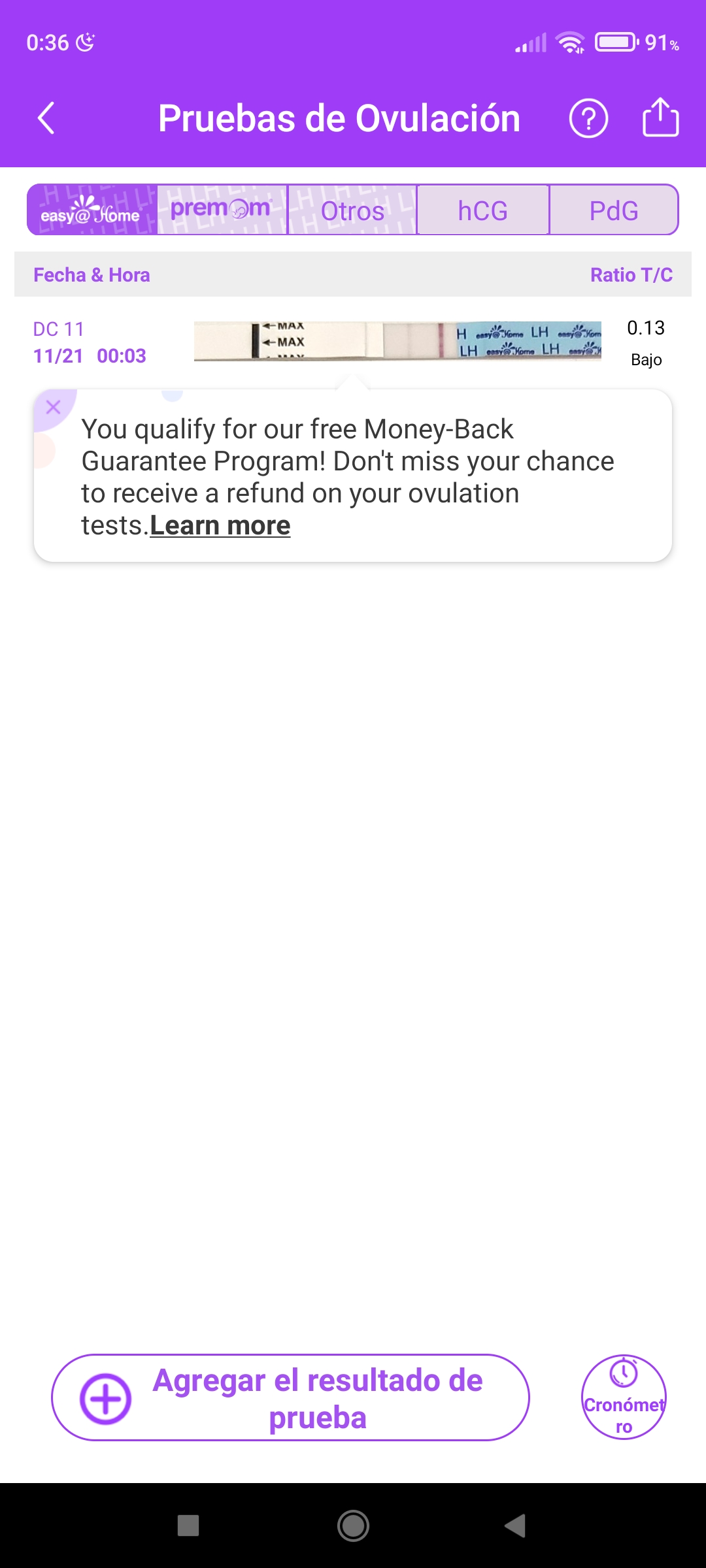Go back from Pruebas de Ovulación
The width and height of the screenshot is (706, 1568).
coord(46,118)
